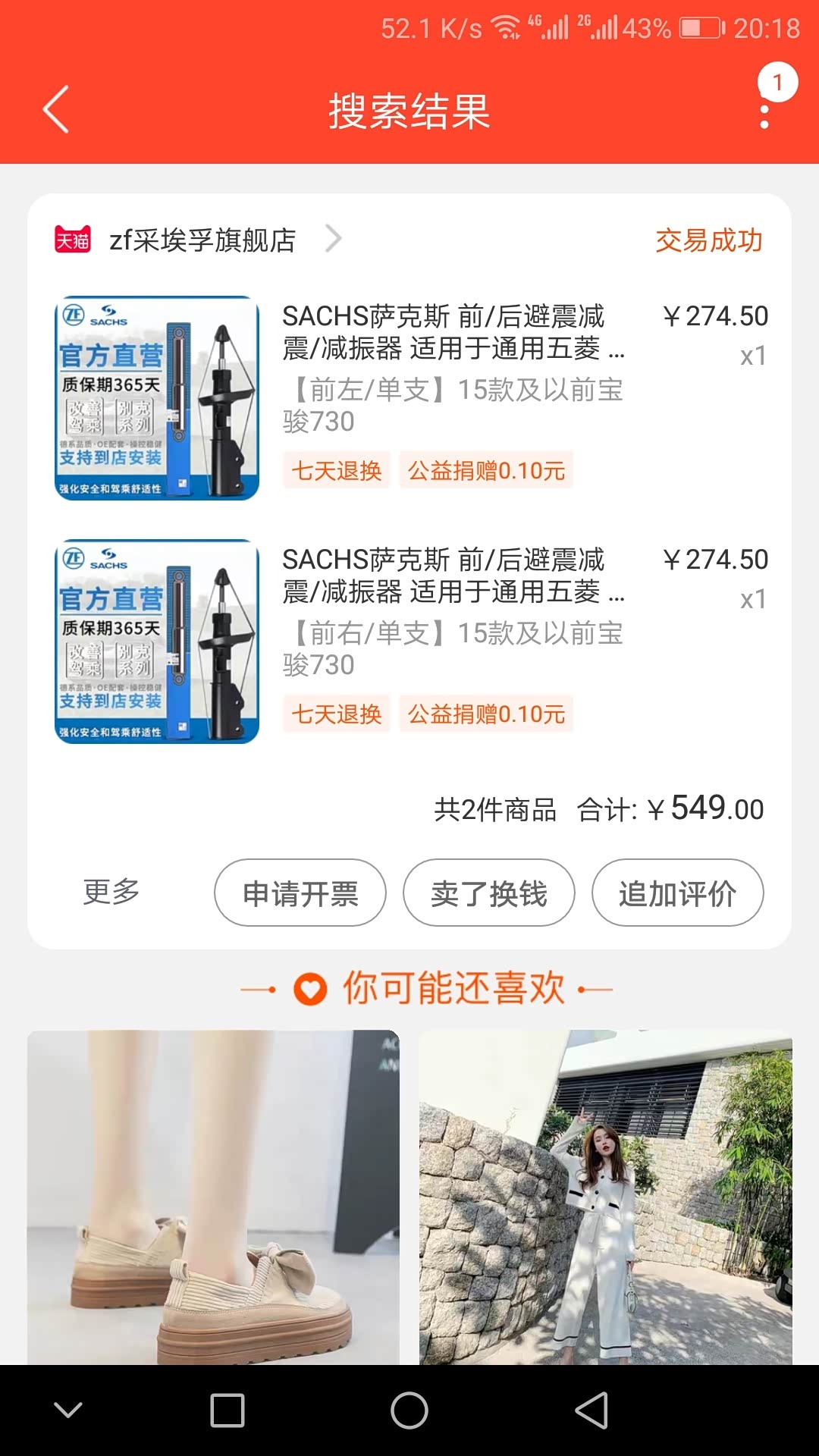This screenshot has width=819, height=1456.
Task: Open the three-dot overflow menu
Action: (x=764, y=115)
